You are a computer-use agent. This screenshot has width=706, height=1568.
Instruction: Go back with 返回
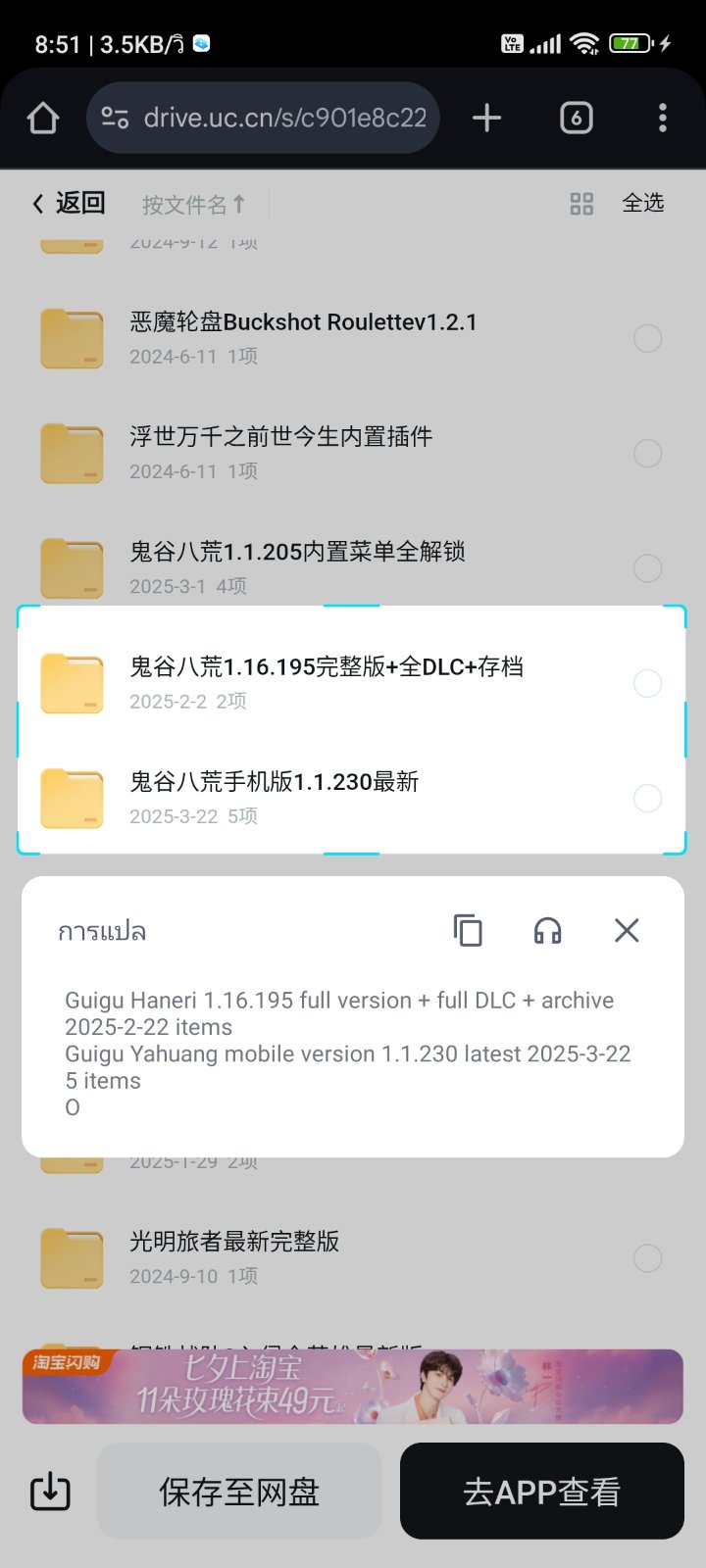(69, 203)
